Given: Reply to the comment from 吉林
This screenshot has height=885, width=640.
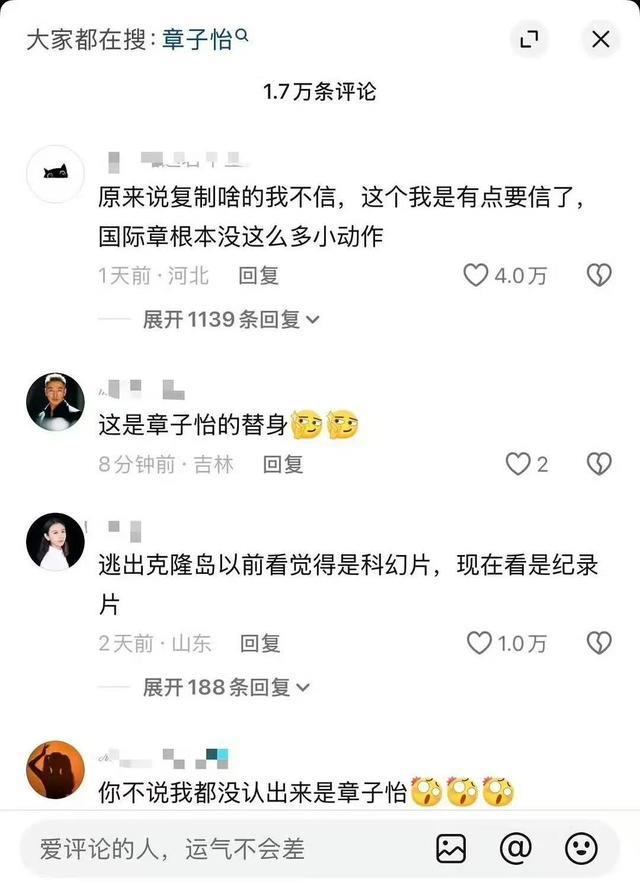Looking at the screenshot, I should coord(282,464).
